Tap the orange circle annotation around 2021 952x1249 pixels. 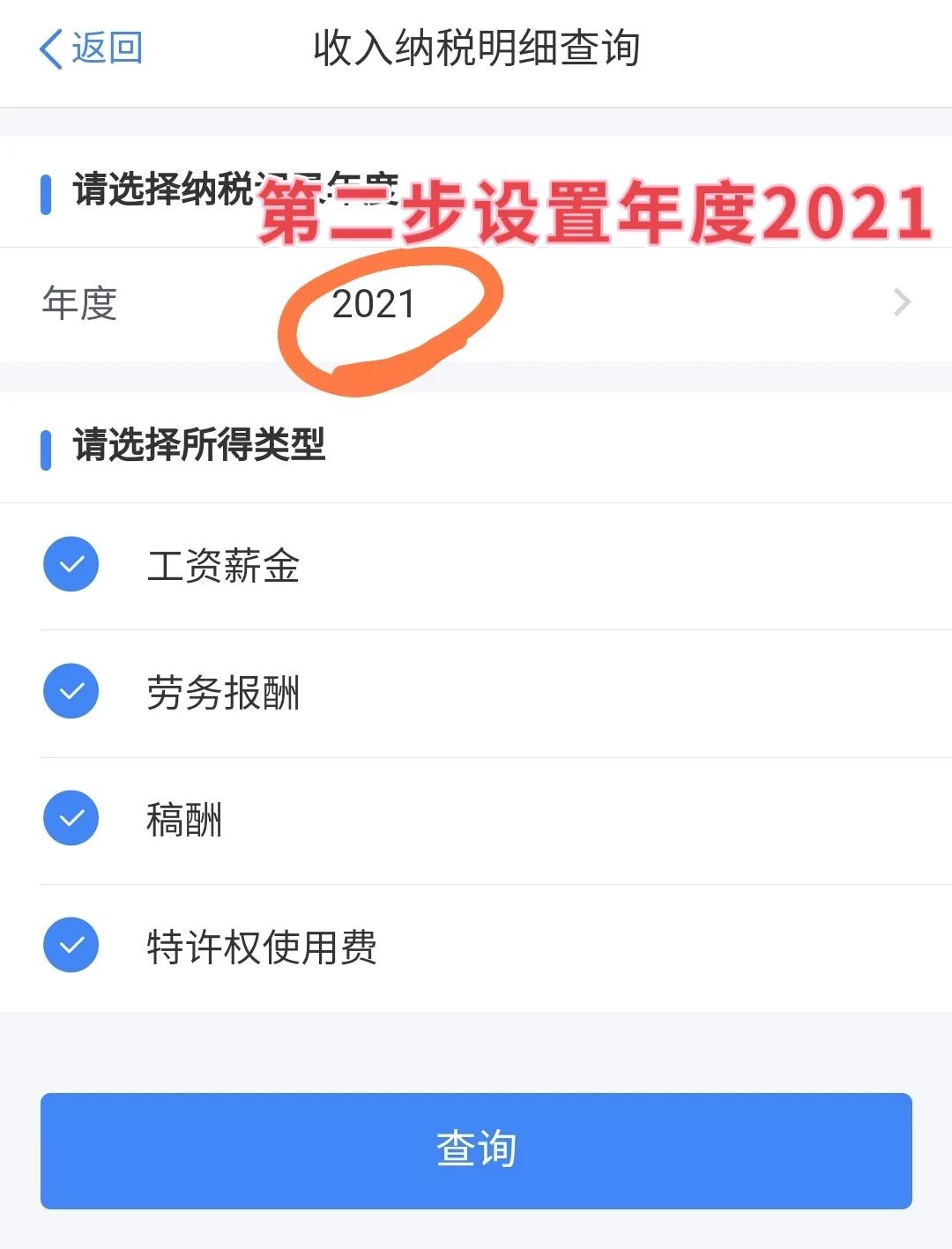(388, 317)
